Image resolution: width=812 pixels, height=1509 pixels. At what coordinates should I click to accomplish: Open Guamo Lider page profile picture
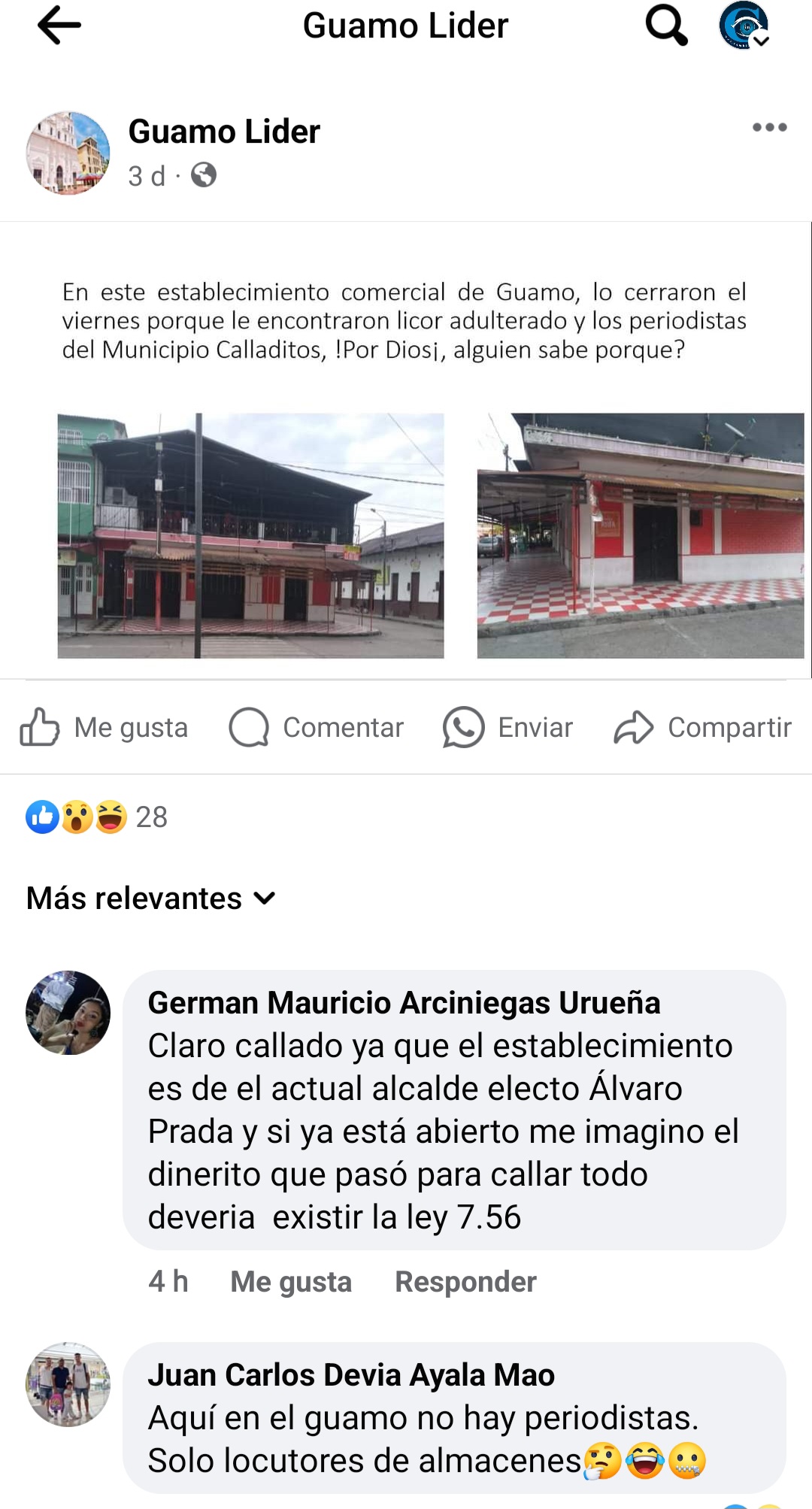[x=68, y=153]
